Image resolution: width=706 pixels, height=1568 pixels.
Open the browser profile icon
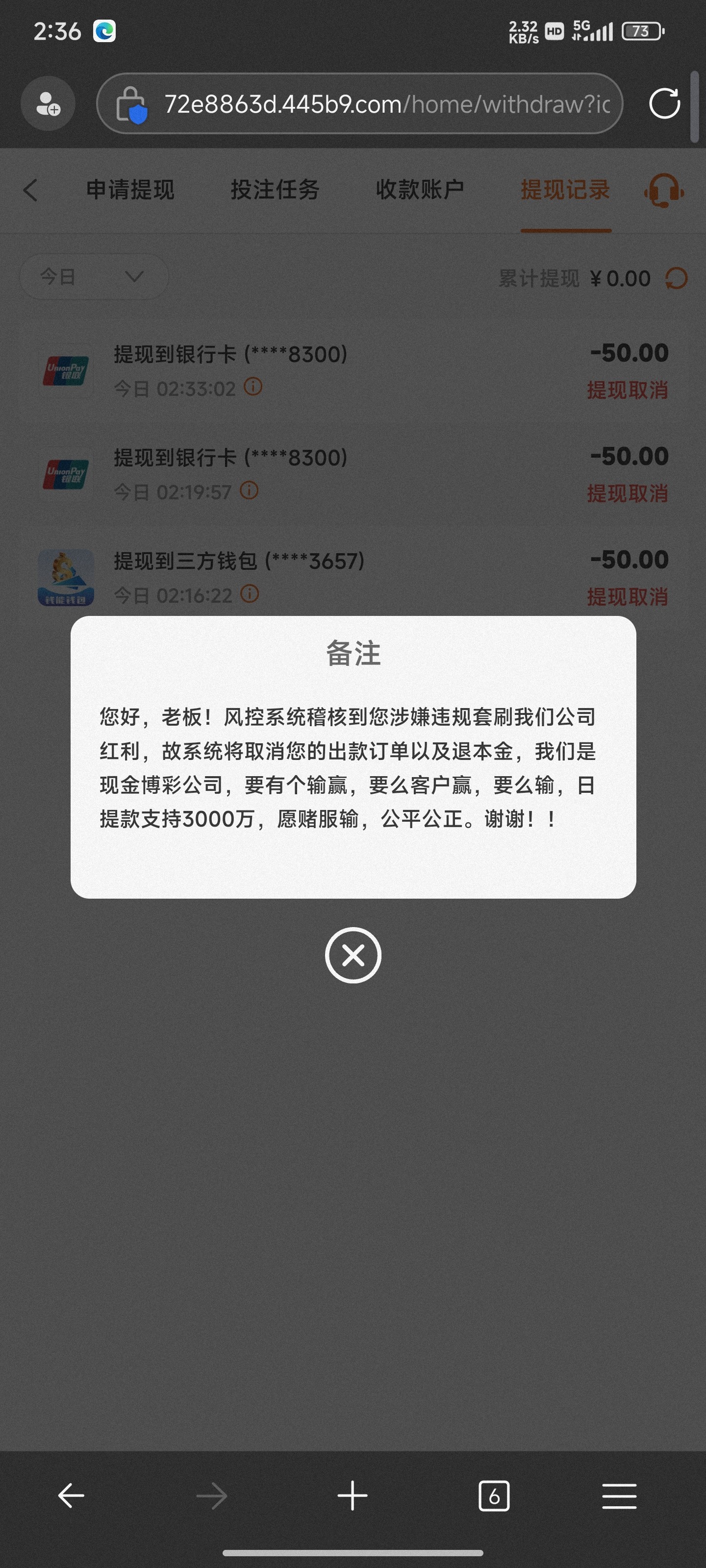coord(48,103)
